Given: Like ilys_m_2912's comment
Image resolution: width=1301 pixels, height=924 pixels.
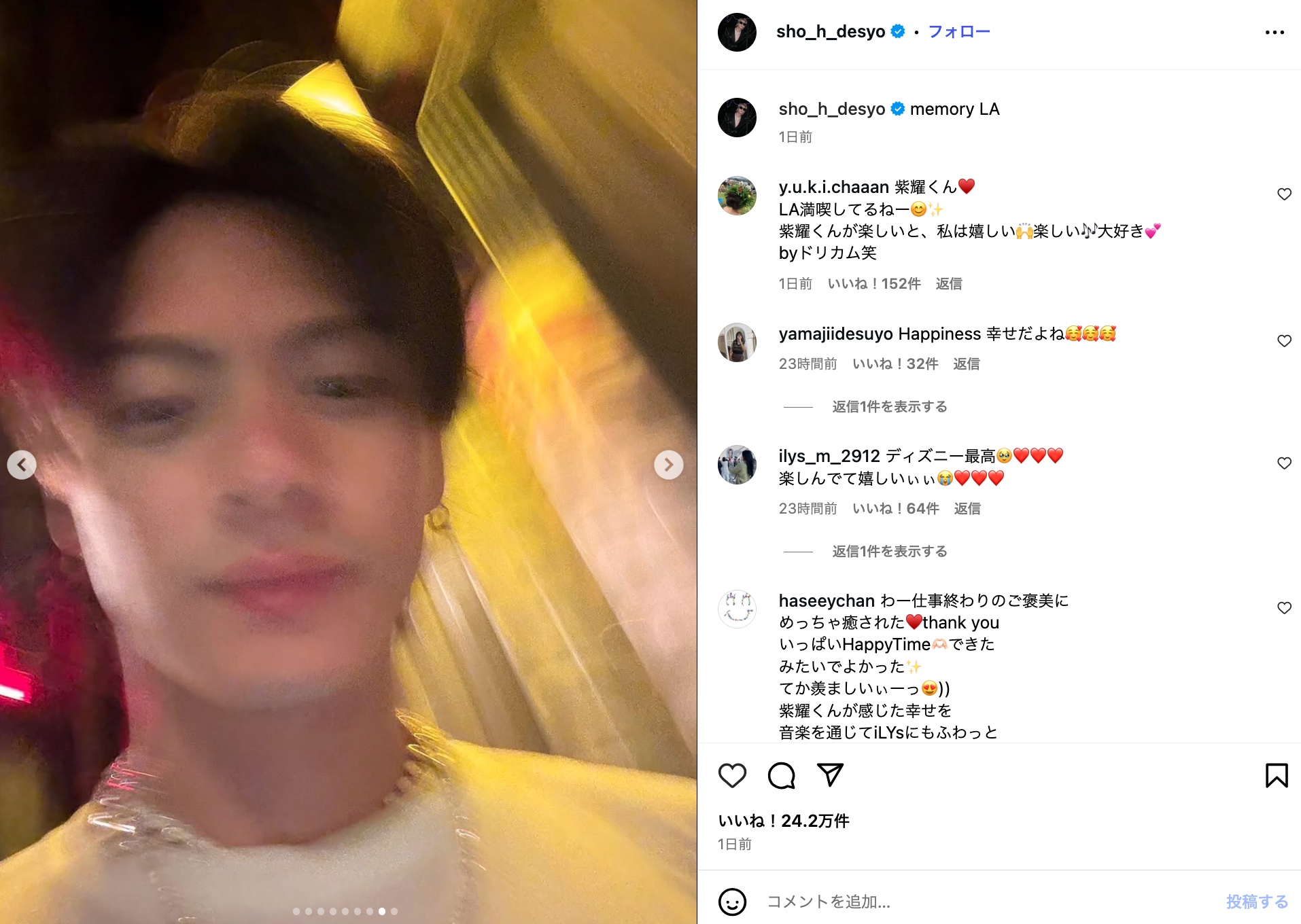Looking at the screenshot, I should [x=1283, y=463].
